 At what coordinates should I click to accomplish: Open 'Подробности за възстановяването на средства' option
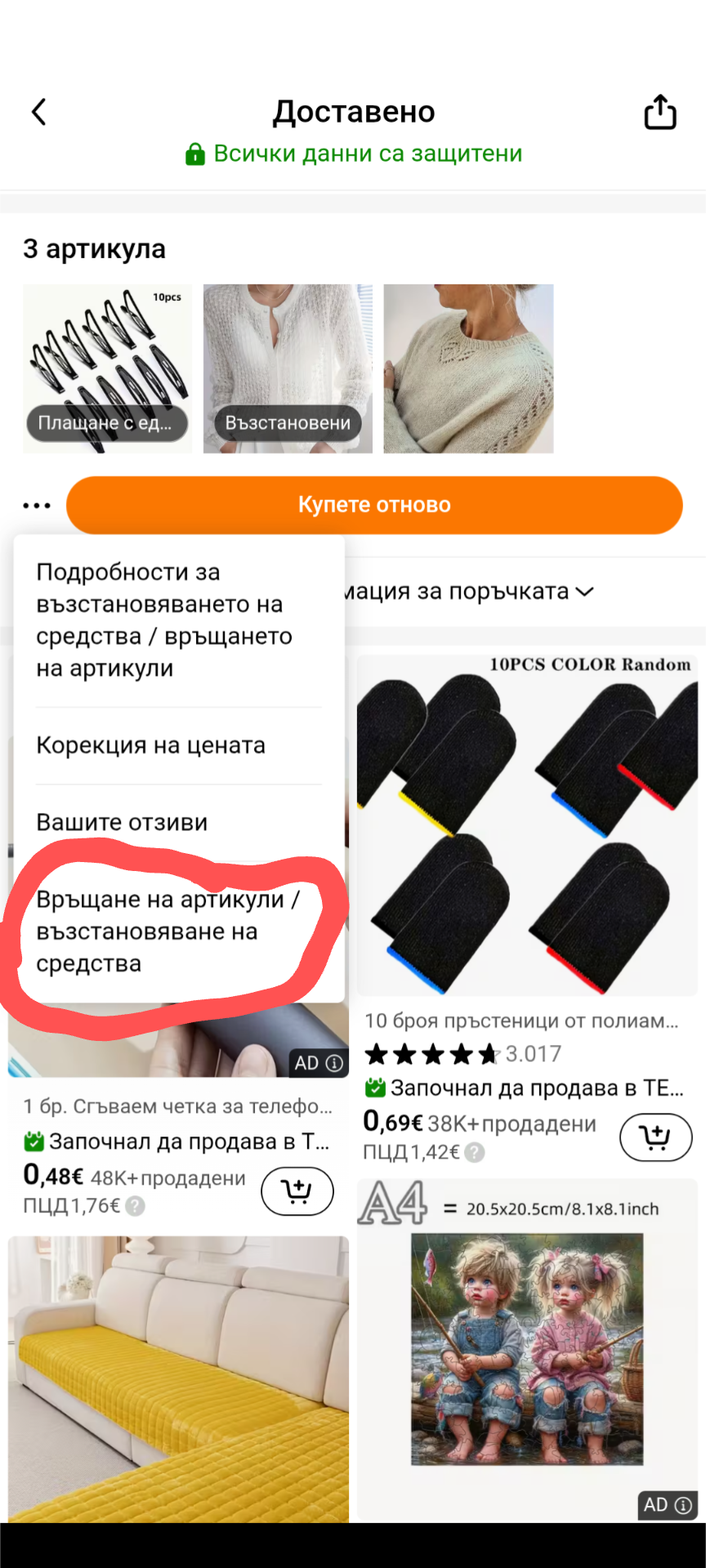pyautogui.click(x=163, y=620)
